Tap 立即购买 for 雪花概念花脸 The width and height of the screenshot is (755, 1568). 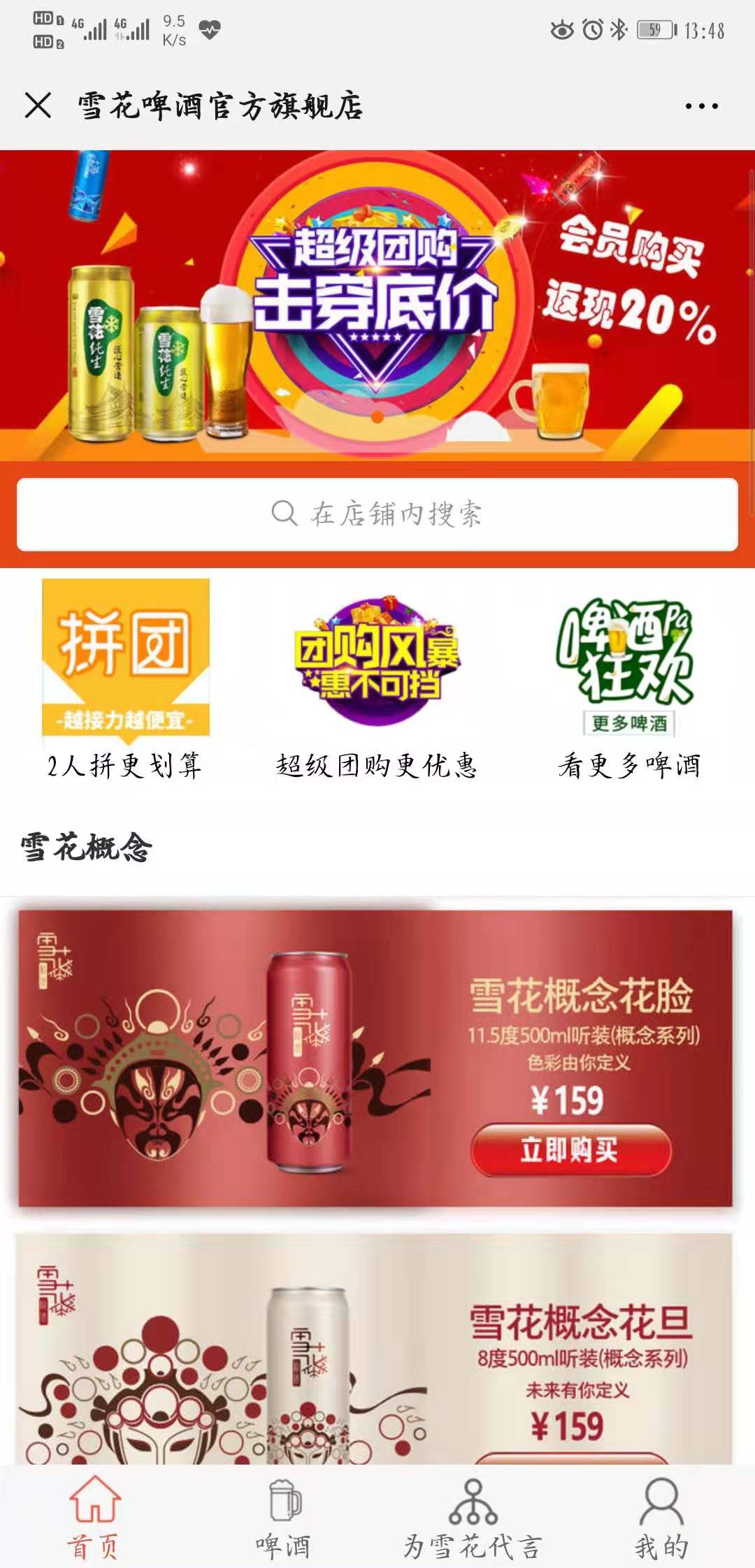(x=571, y=1149)
